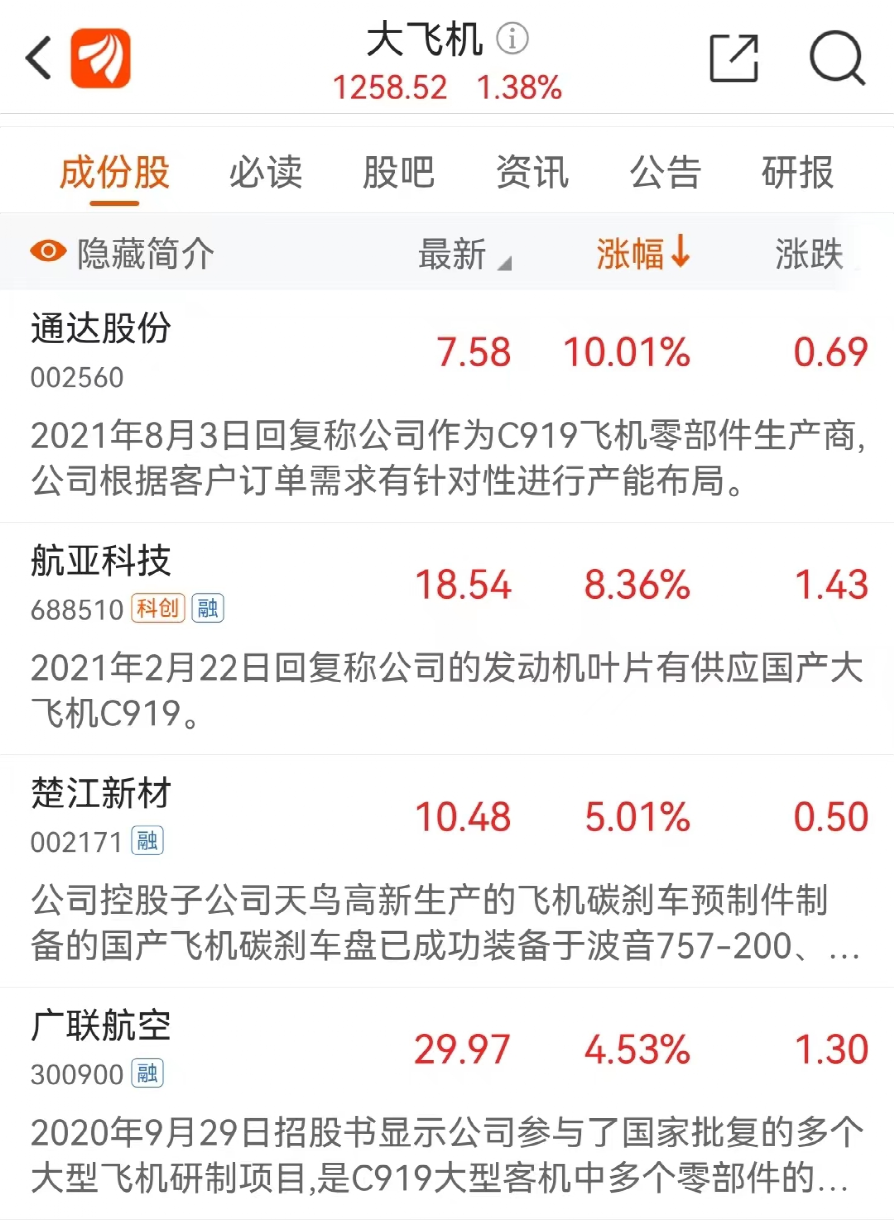View details for 广联航空
Viewport: 894px width, 1220px height.
click(98, 1025)
